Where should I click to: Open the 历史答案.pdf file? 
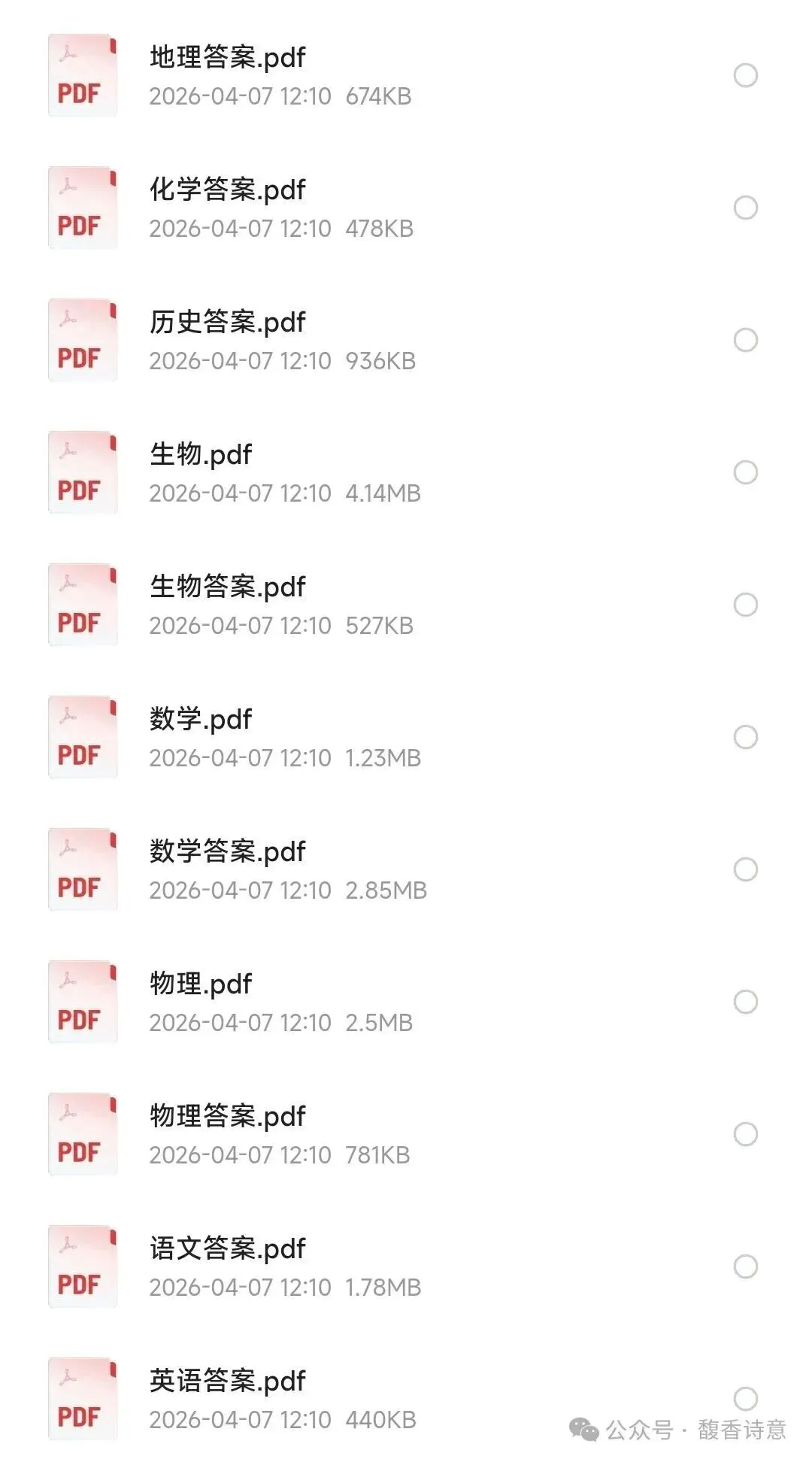click(227, 323)
